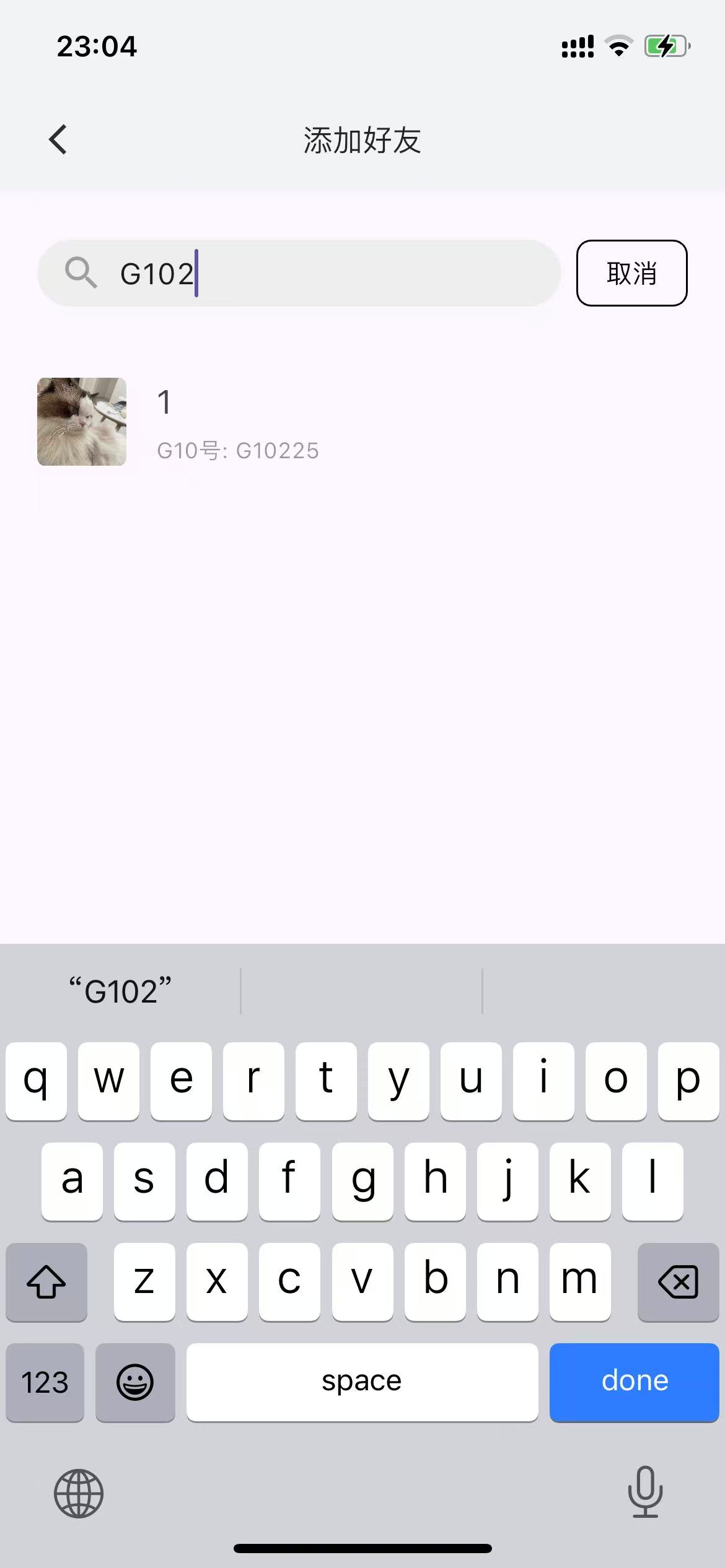The width and height of the screenshot is (725, 1568).
Task: Cancel the search with 取消
Action: (631, 273)
